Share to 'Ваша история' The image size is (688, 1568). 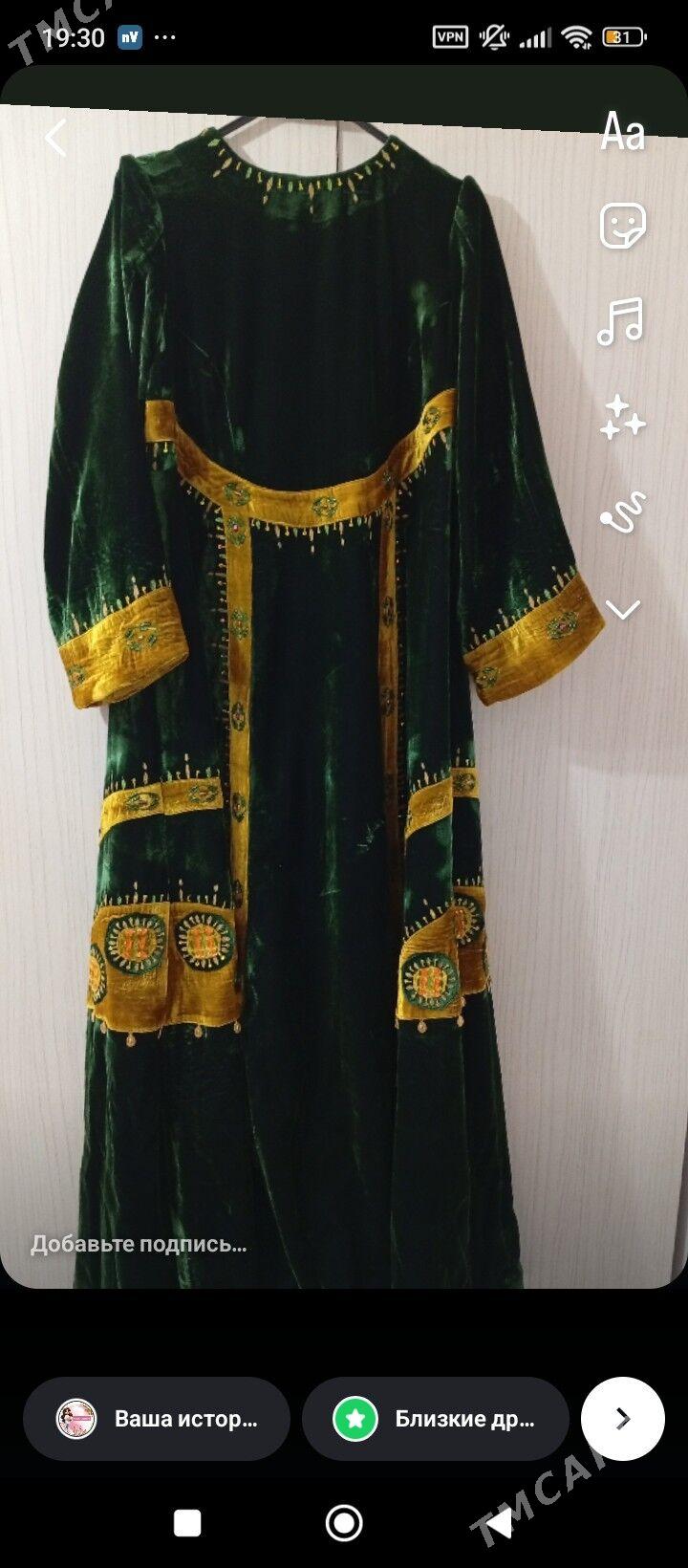[x=157, y=1419]
